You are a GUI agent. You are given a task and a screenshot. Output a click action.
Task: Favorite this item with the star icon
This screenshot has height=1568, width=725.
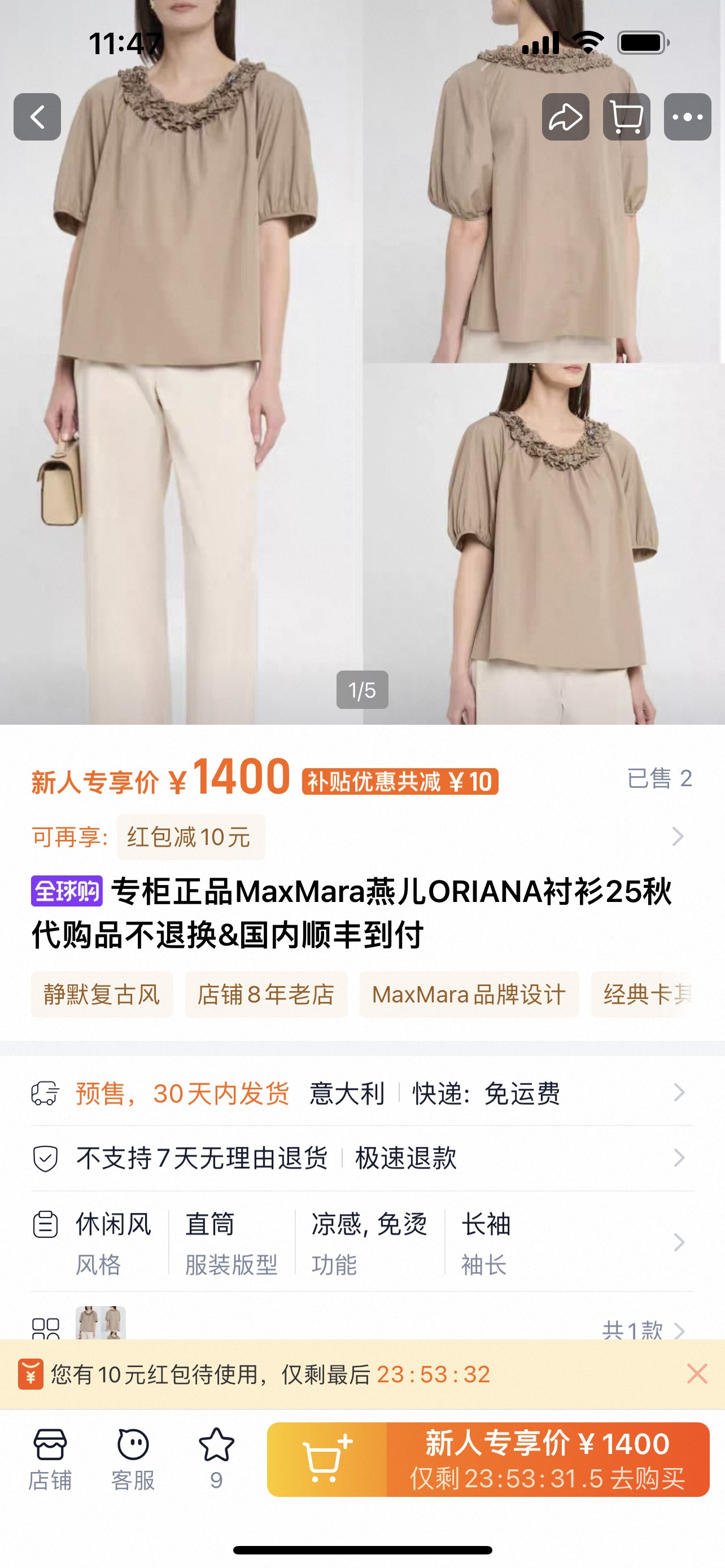click(x=216, y=1458)
